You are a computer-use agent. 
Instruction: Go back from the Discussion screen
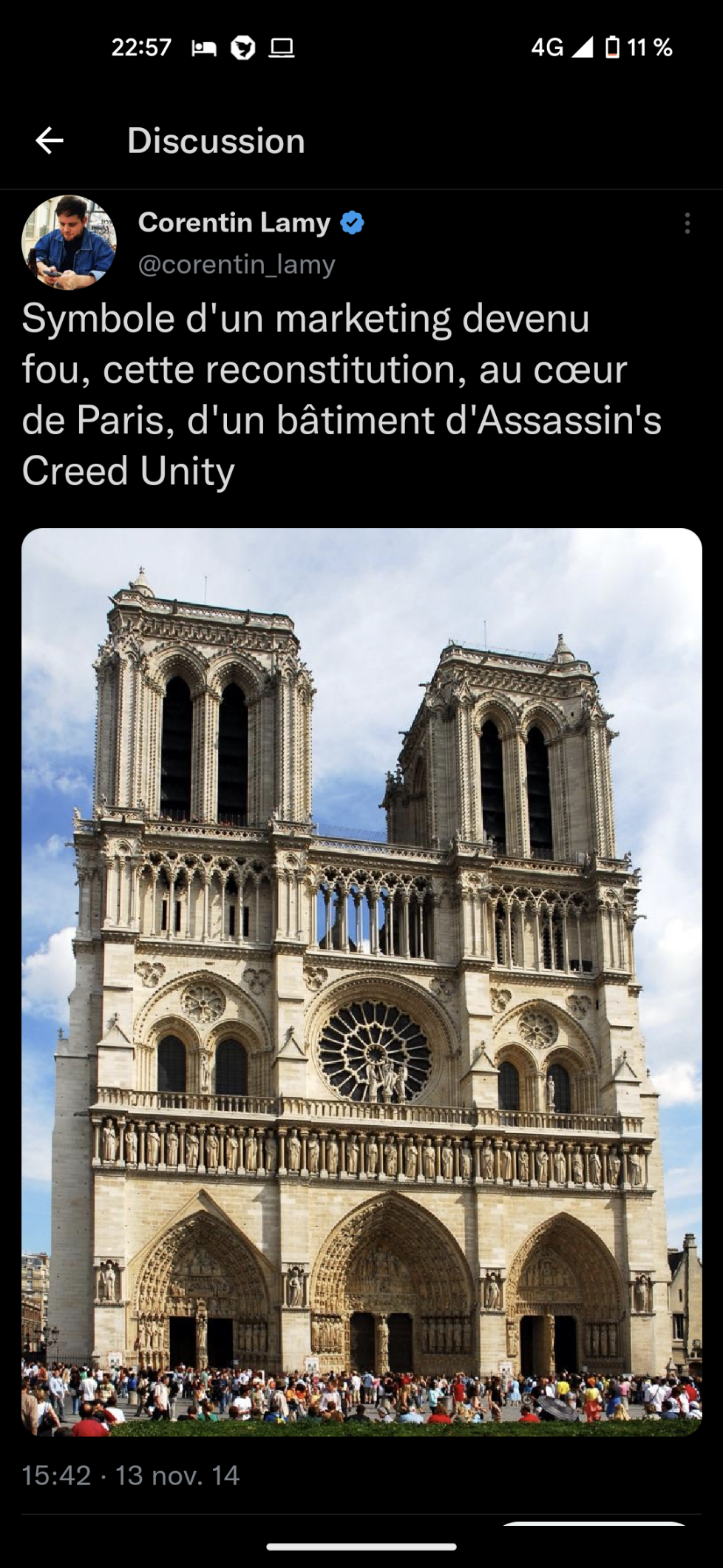(x=50, y=141)
